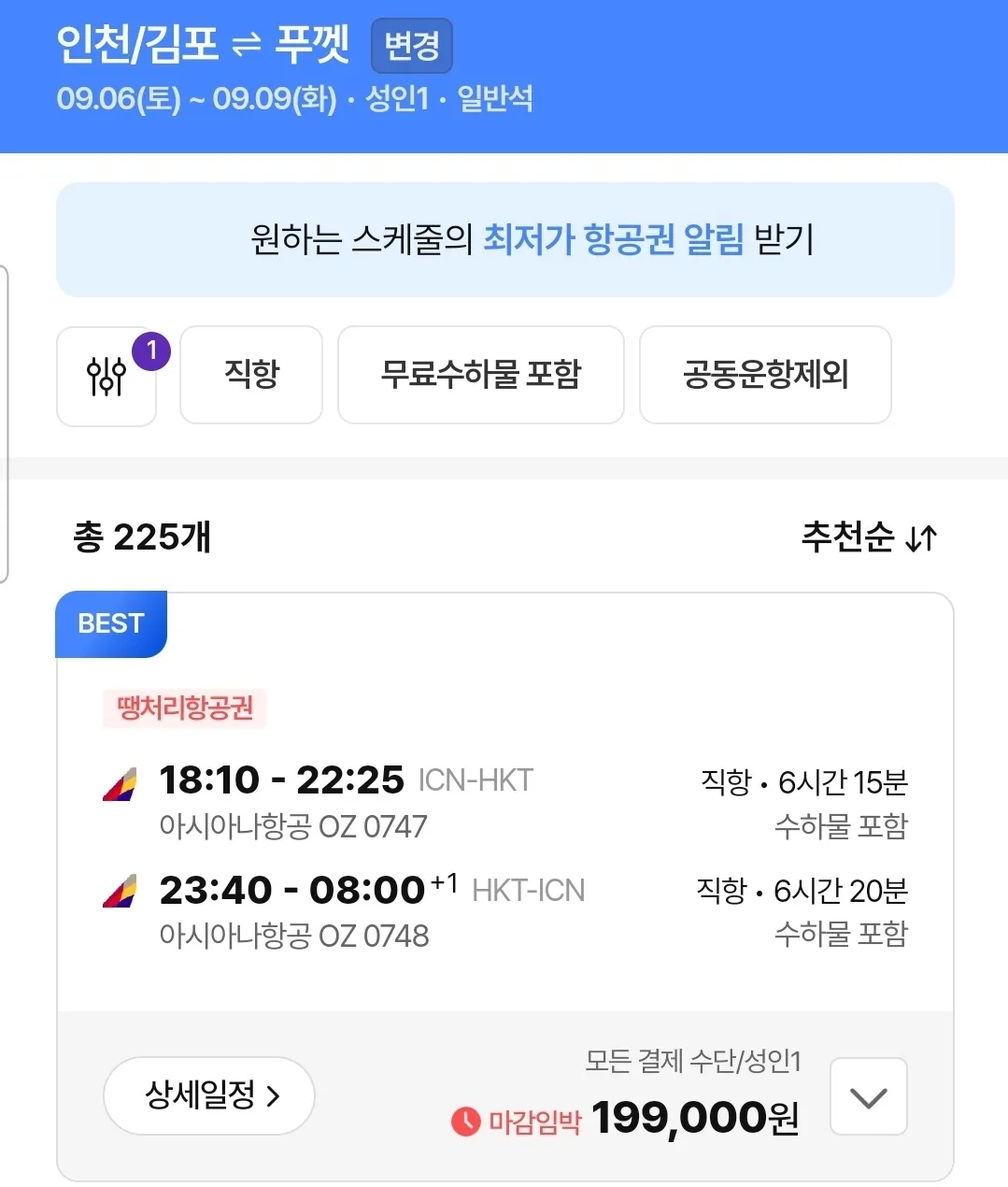Enable the 무료수하물 포함 filter
Screen dimensions: 1008x1187
480,374
